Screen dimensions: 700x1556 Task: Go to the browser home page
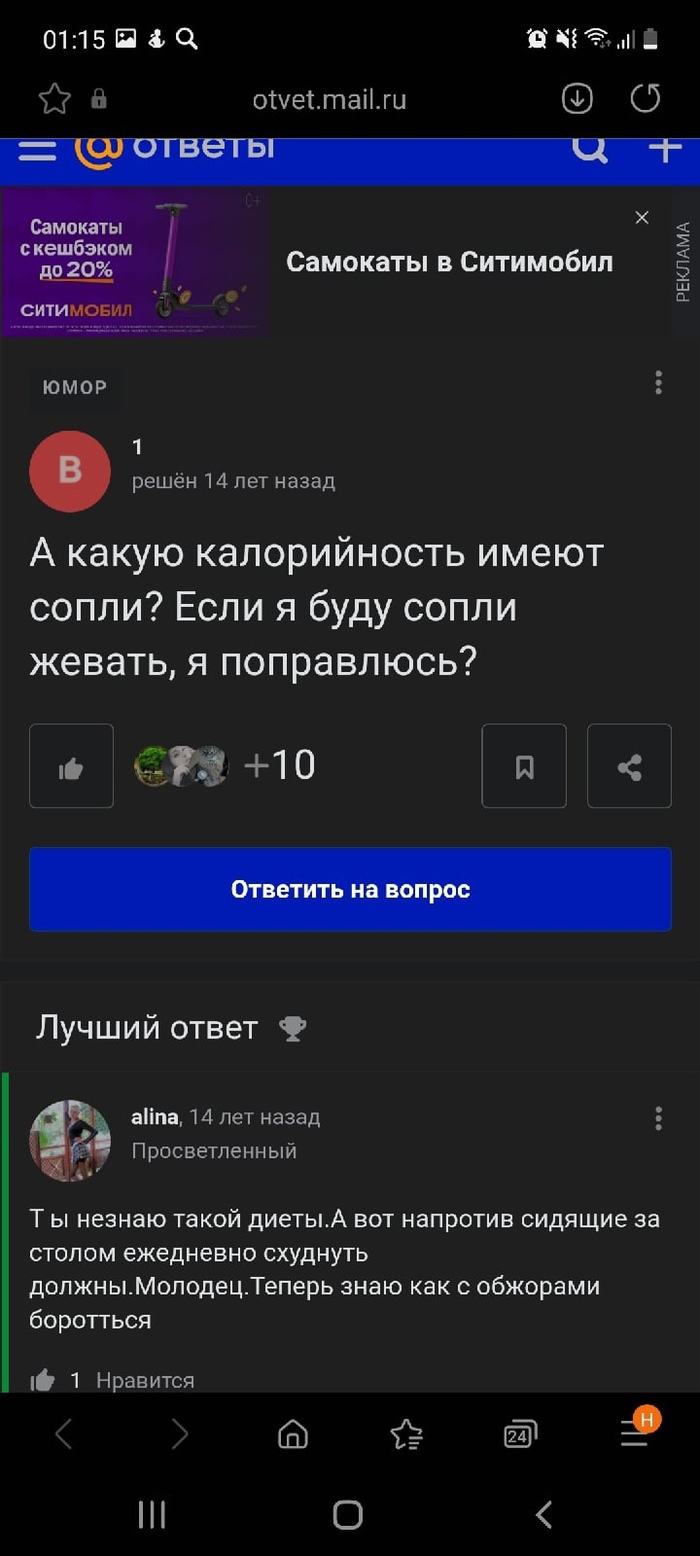pos(292,1436)
